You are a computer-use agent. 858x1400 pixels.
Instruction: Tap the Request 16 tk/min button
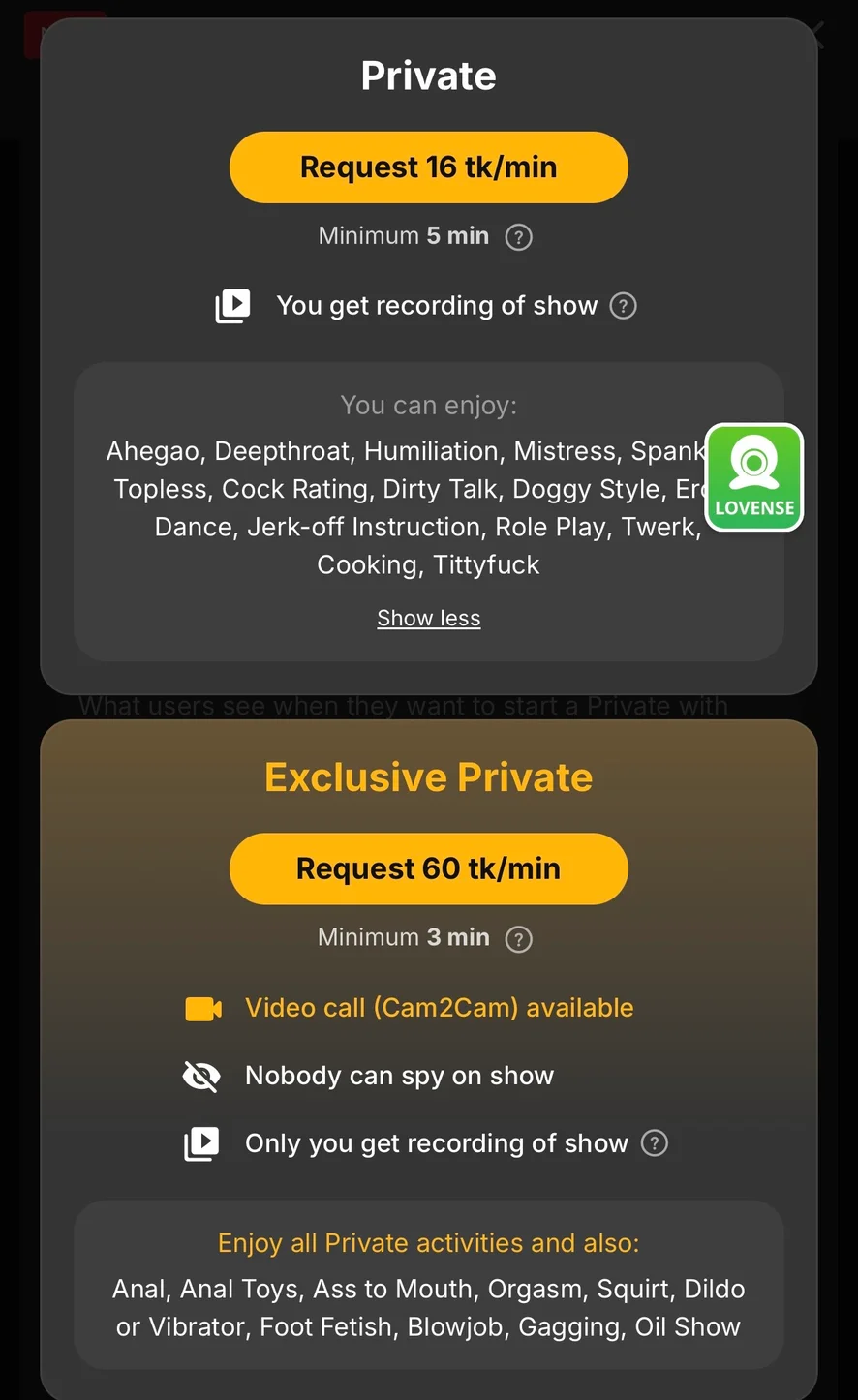click(428, 167)
